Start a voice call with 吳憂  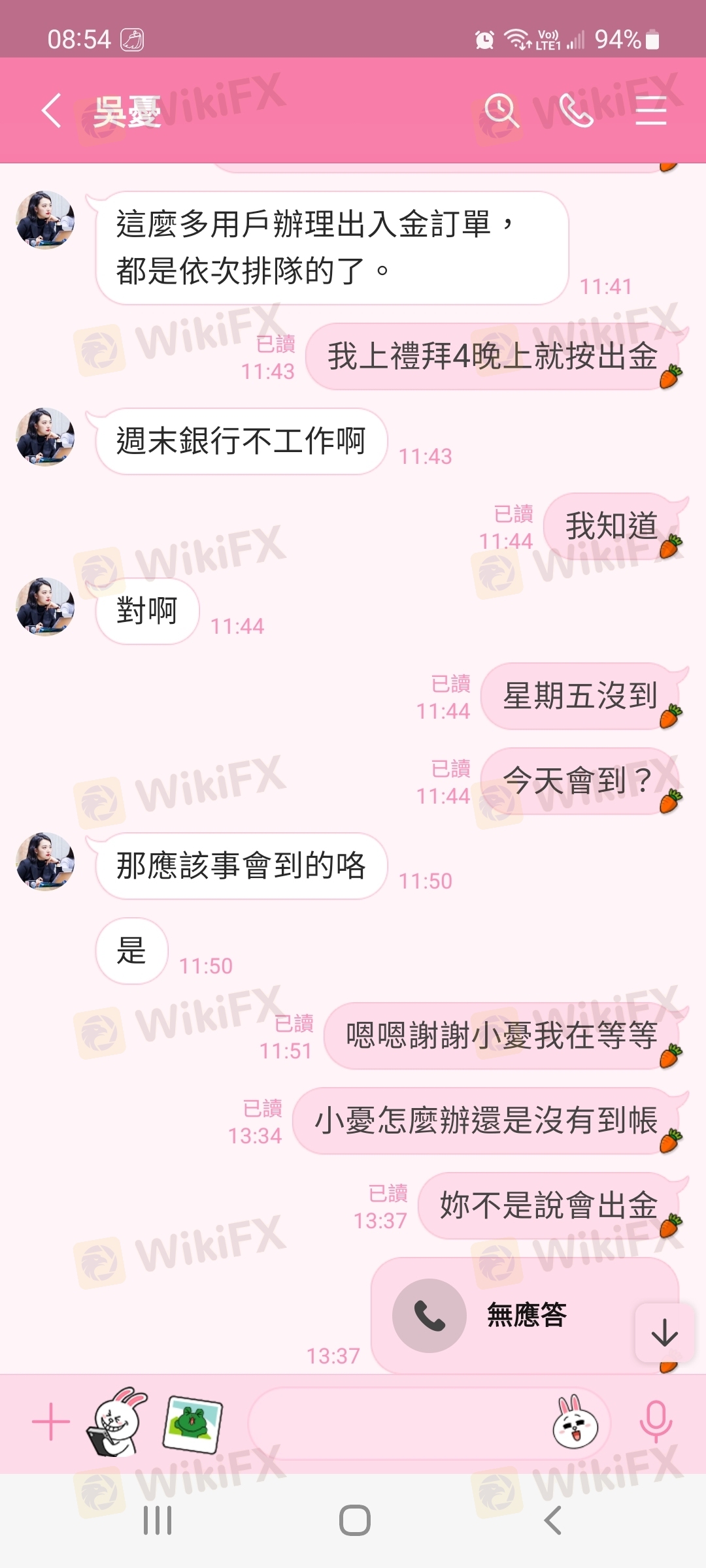pos(575,110)
